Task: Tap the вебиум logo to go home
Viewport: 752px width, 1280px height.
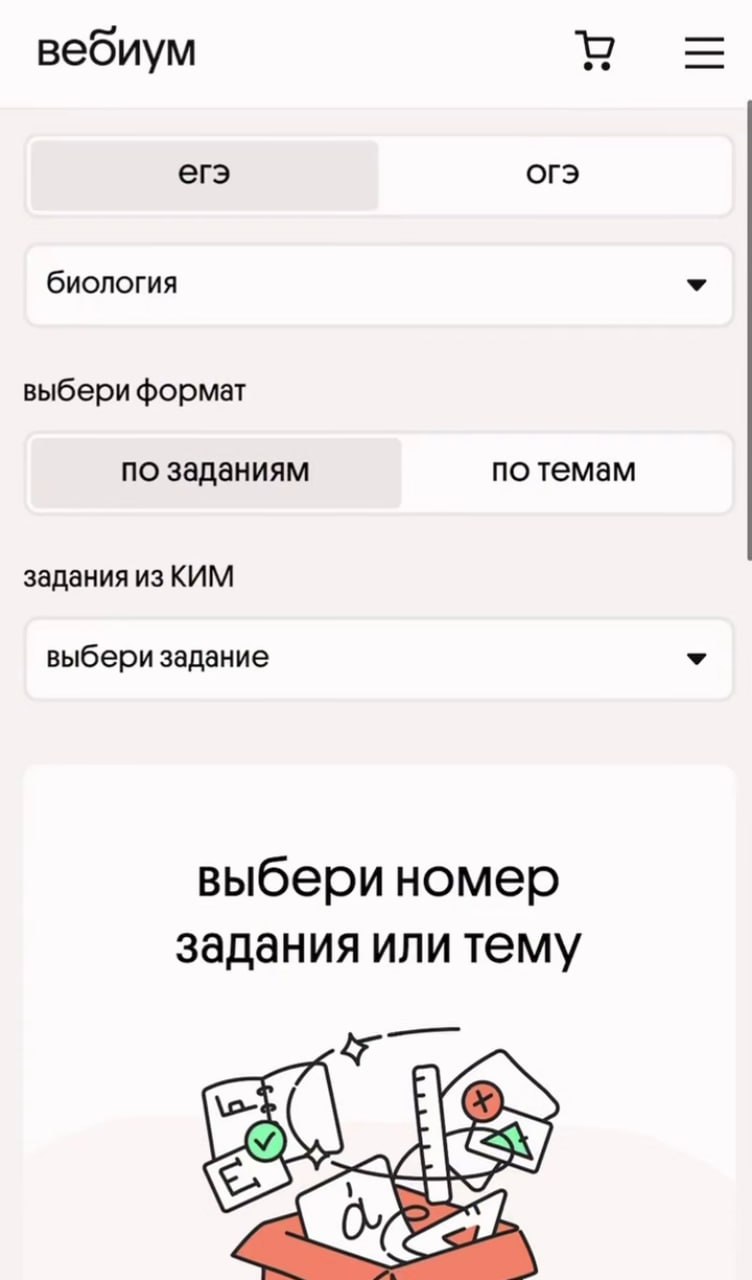Action: pos(116,51)
